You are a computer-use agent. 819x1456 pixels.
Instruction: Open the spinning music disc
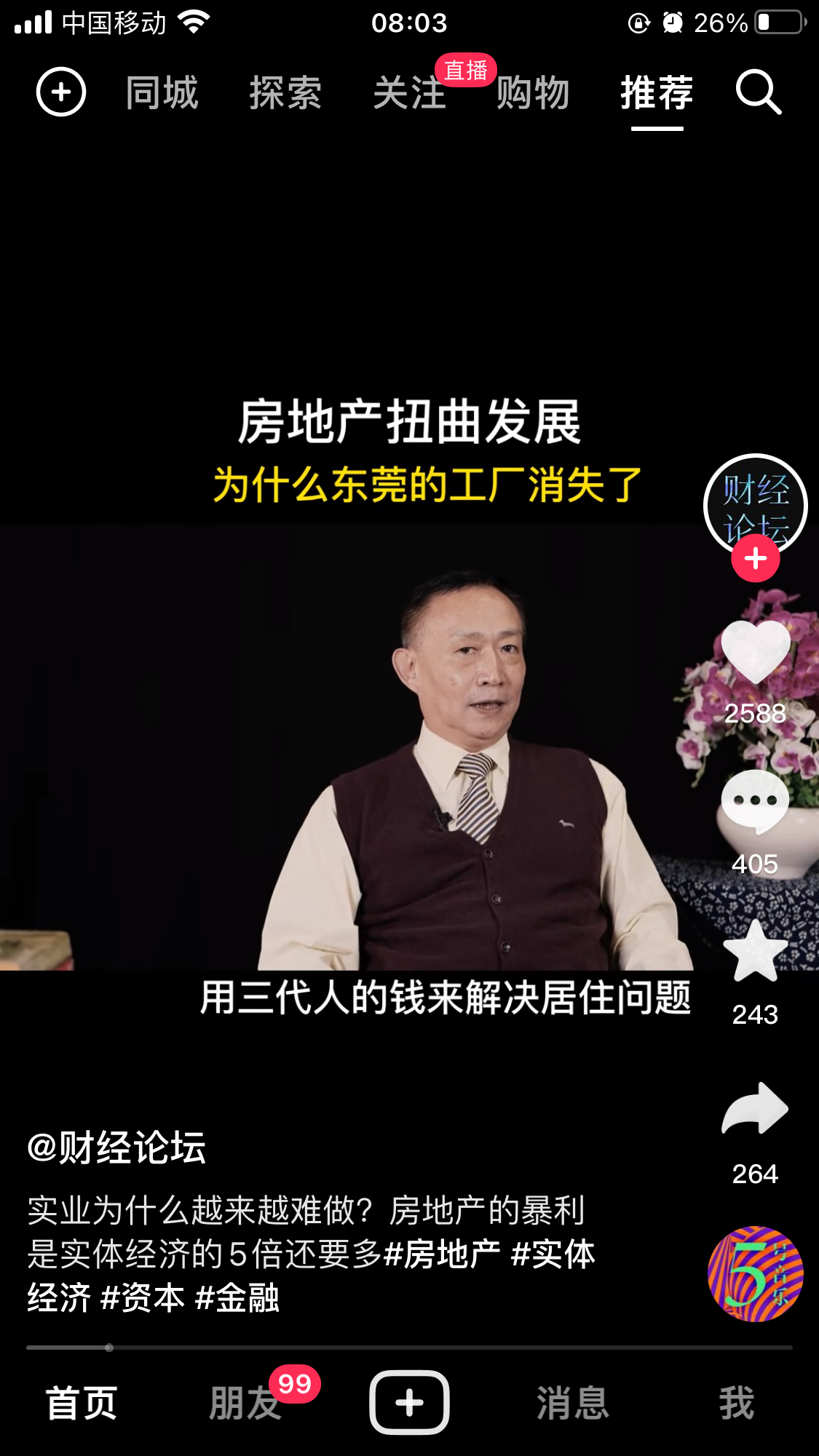pos(755,1273)
